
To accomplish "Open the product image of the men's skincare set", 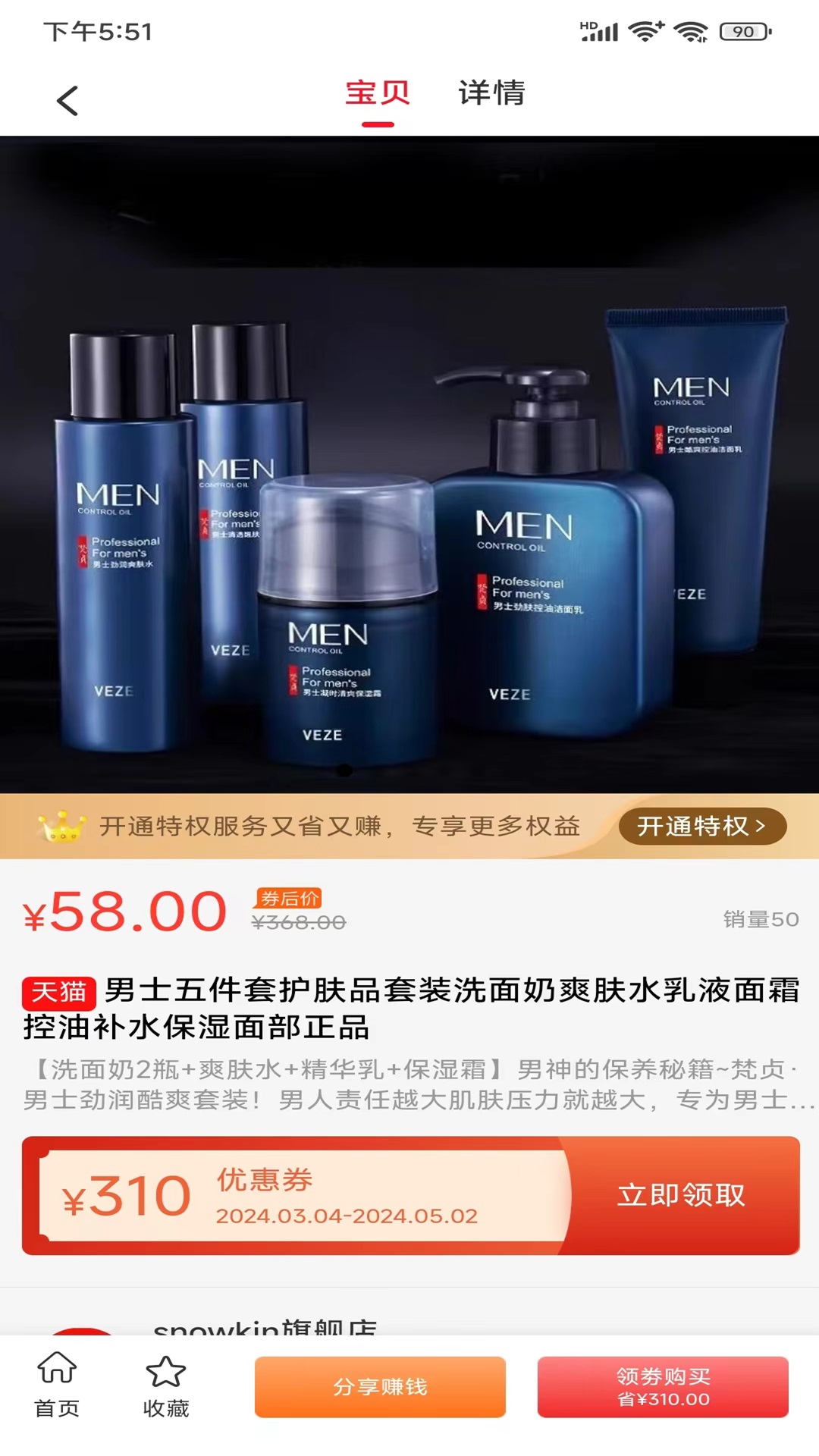I will [409, 464].
